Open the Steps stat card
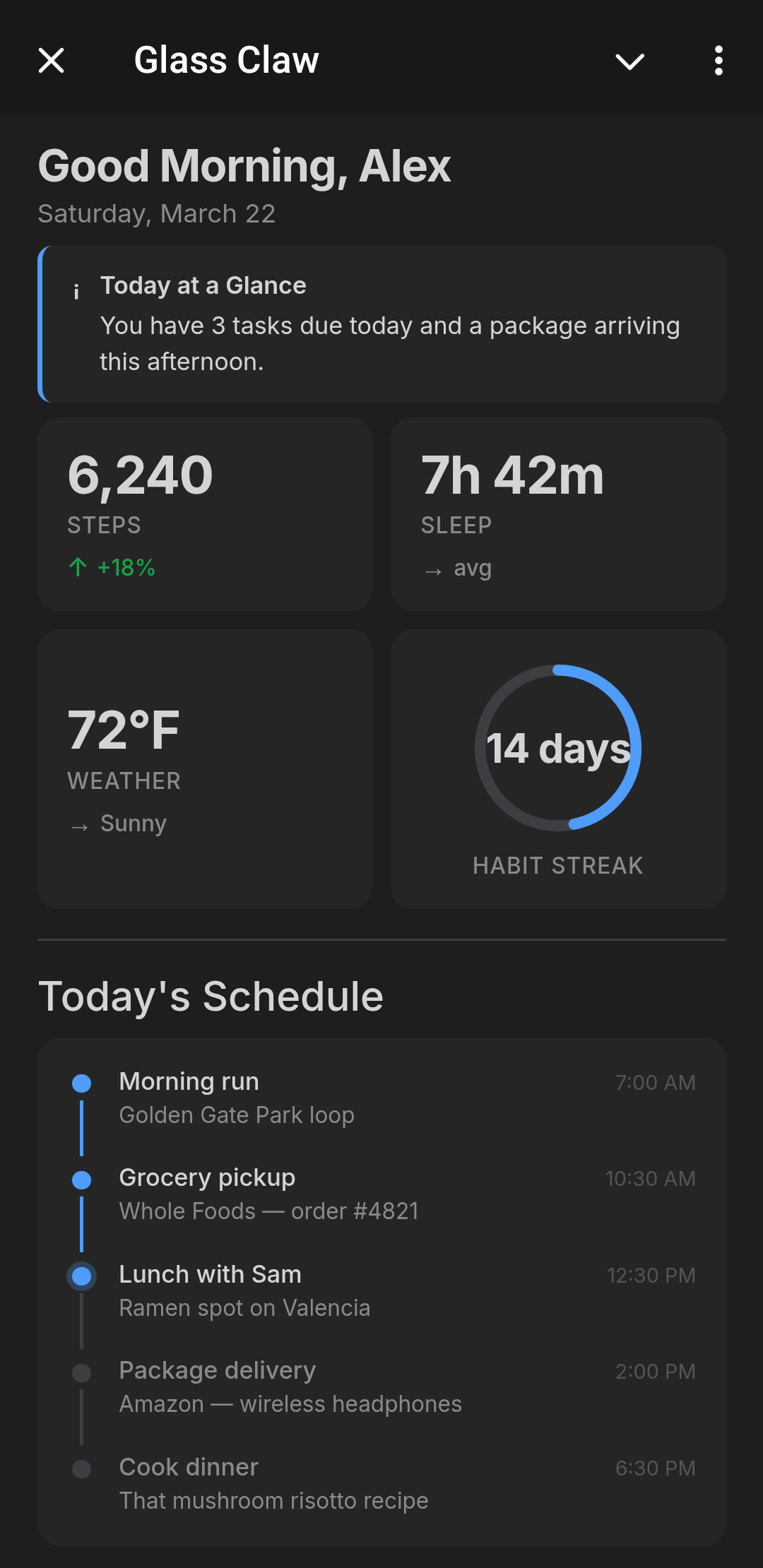Image resolution: width=763 pixels, height=1568 pixels. 205,513
